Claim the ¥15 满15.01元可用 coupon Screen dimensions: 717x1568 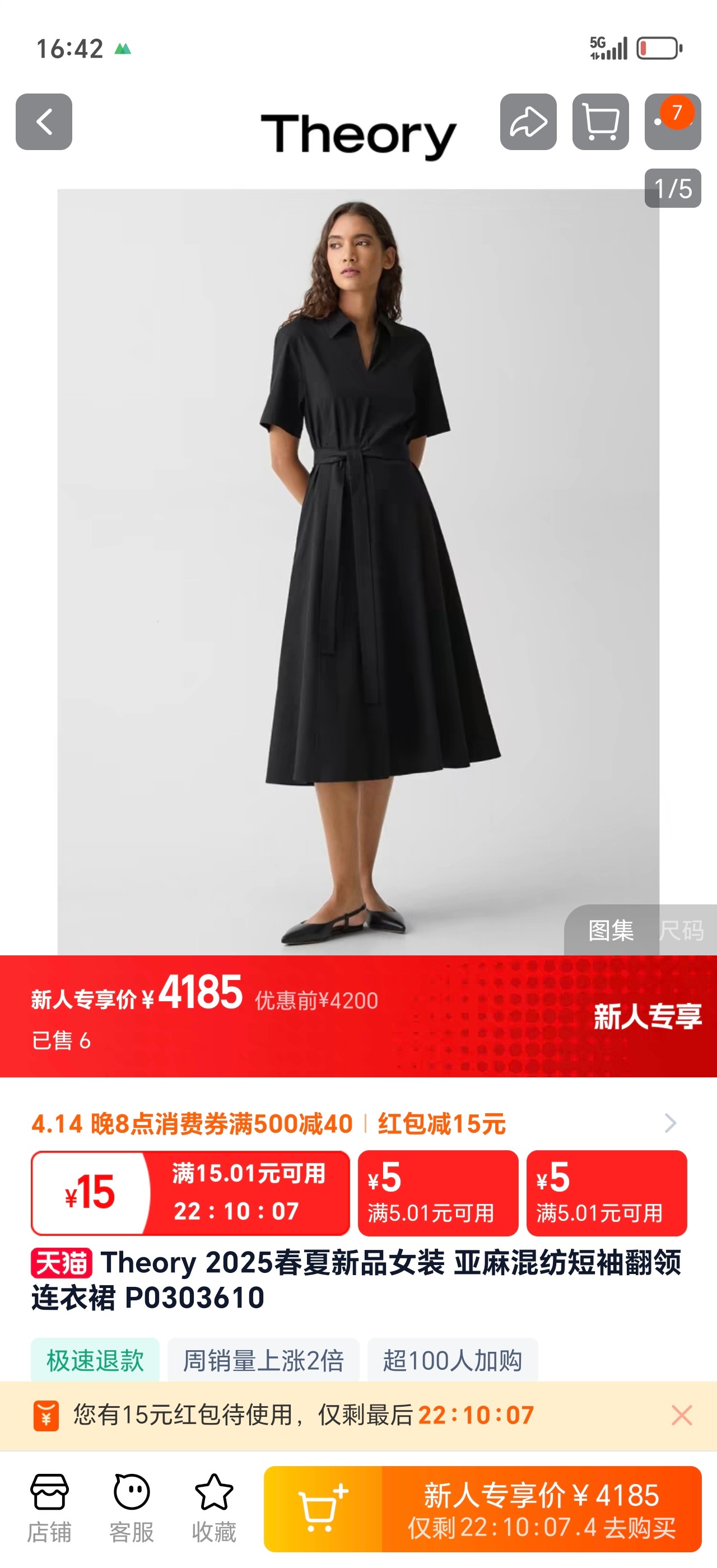tap(190, 1192)
